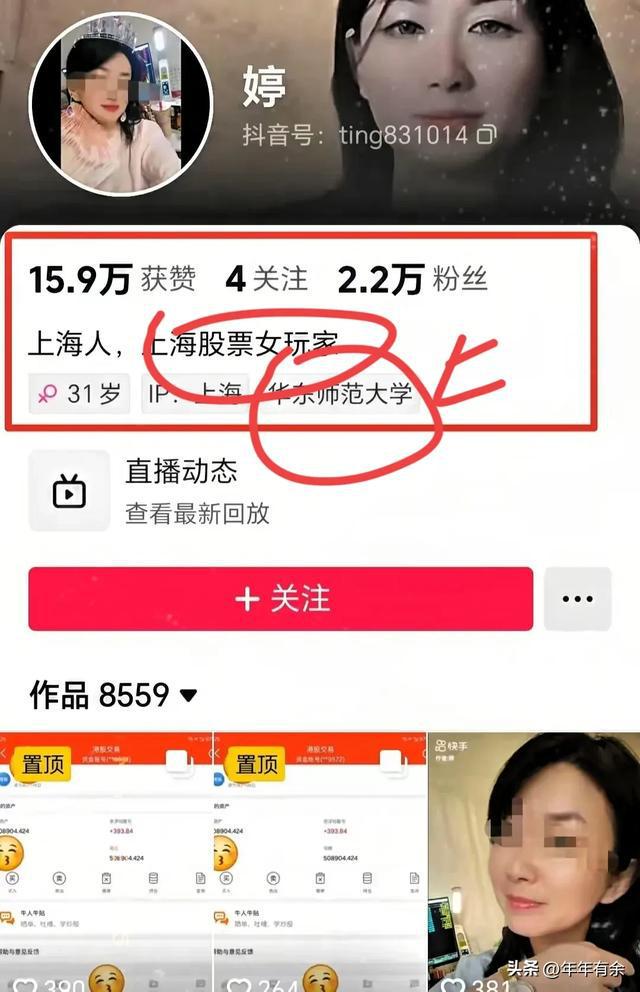Open the first pinned video with 390 likes
Viewport: 640px width, 992px height.
[105, 860]
